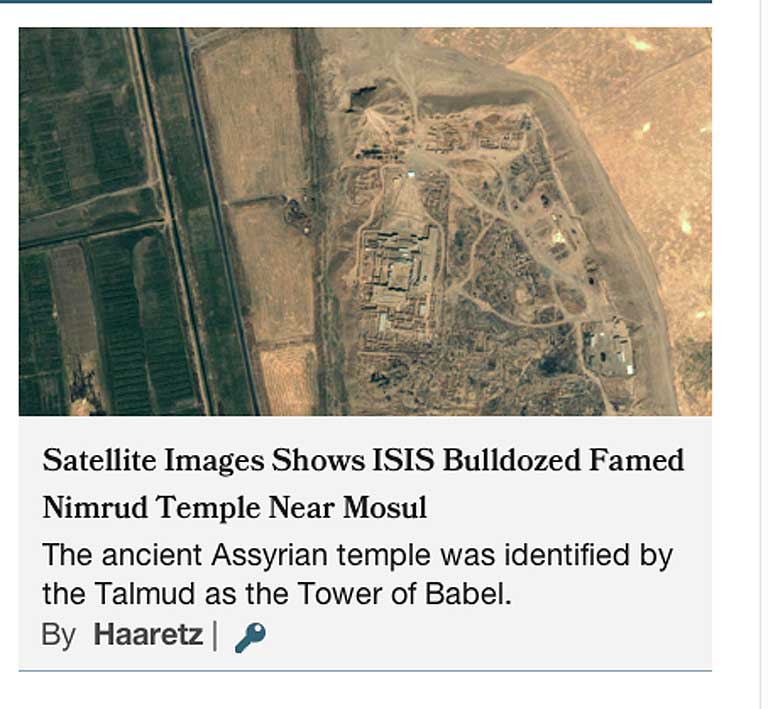View articles by the Haaretz byline
Screen dimensions: 768x709
point(148,634)
